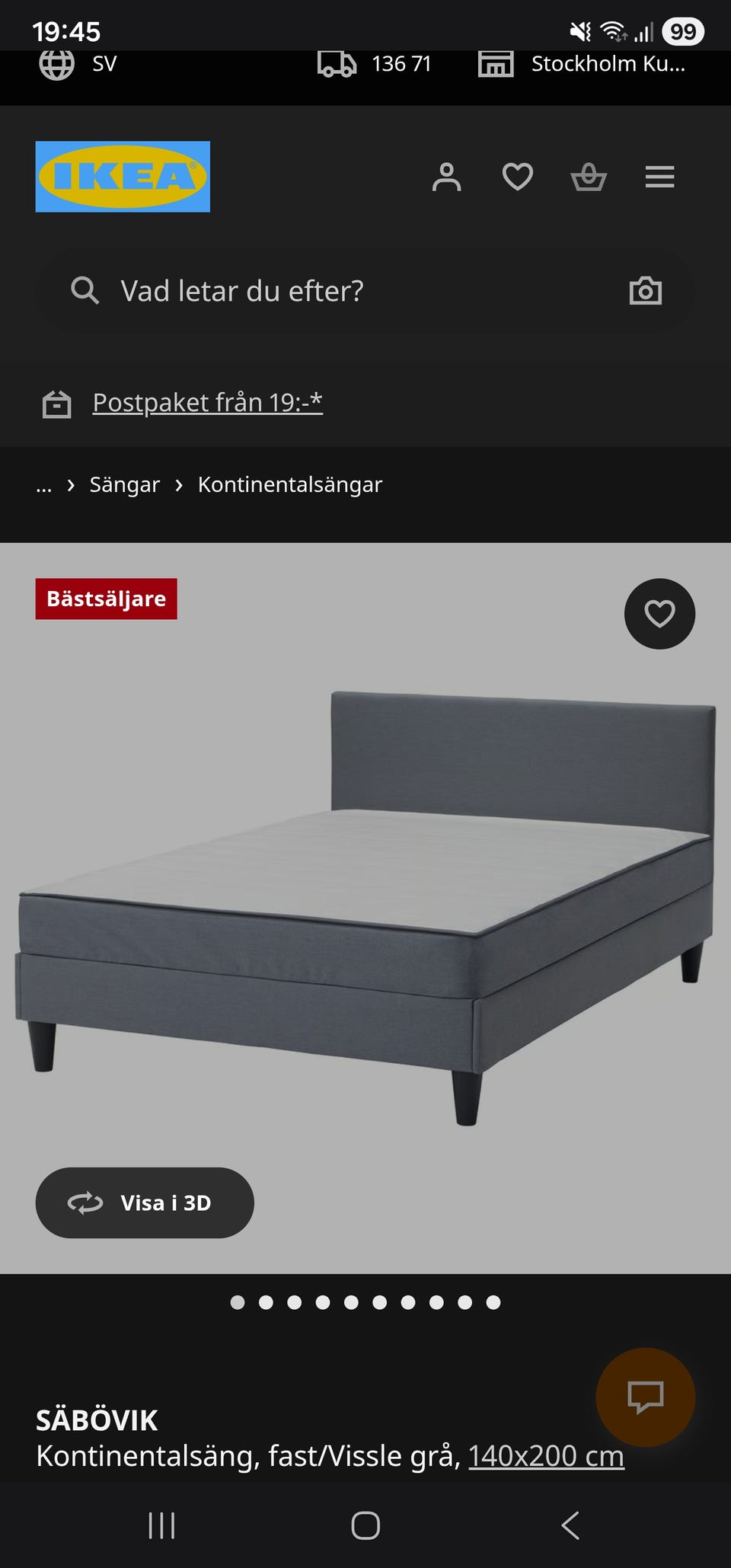This screenshot has height=1568, width=731.
Task: Open the hamburger menu
Action: [659, 177]
